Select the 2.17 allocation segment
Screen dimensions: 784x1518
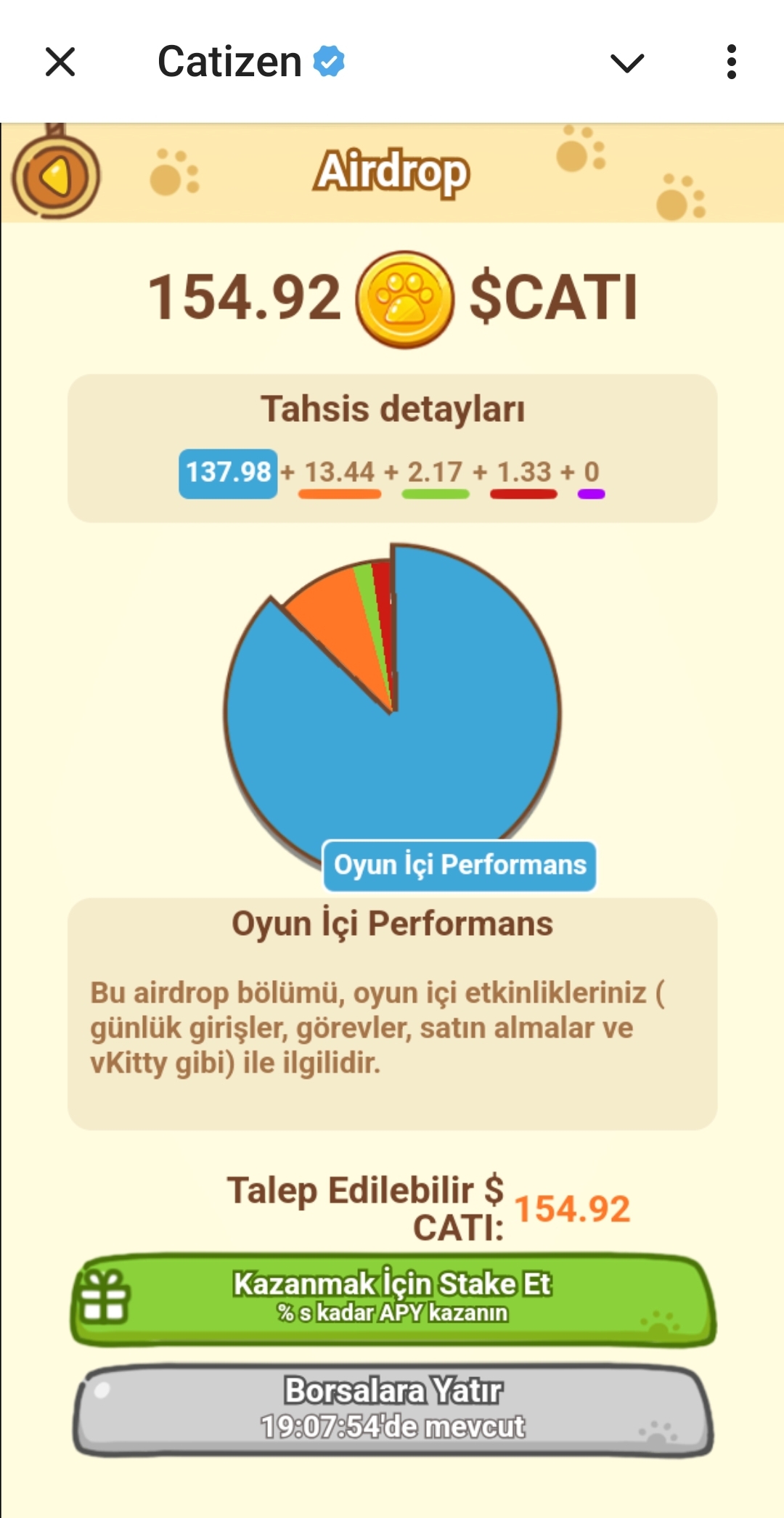click(x=435, y=476)
